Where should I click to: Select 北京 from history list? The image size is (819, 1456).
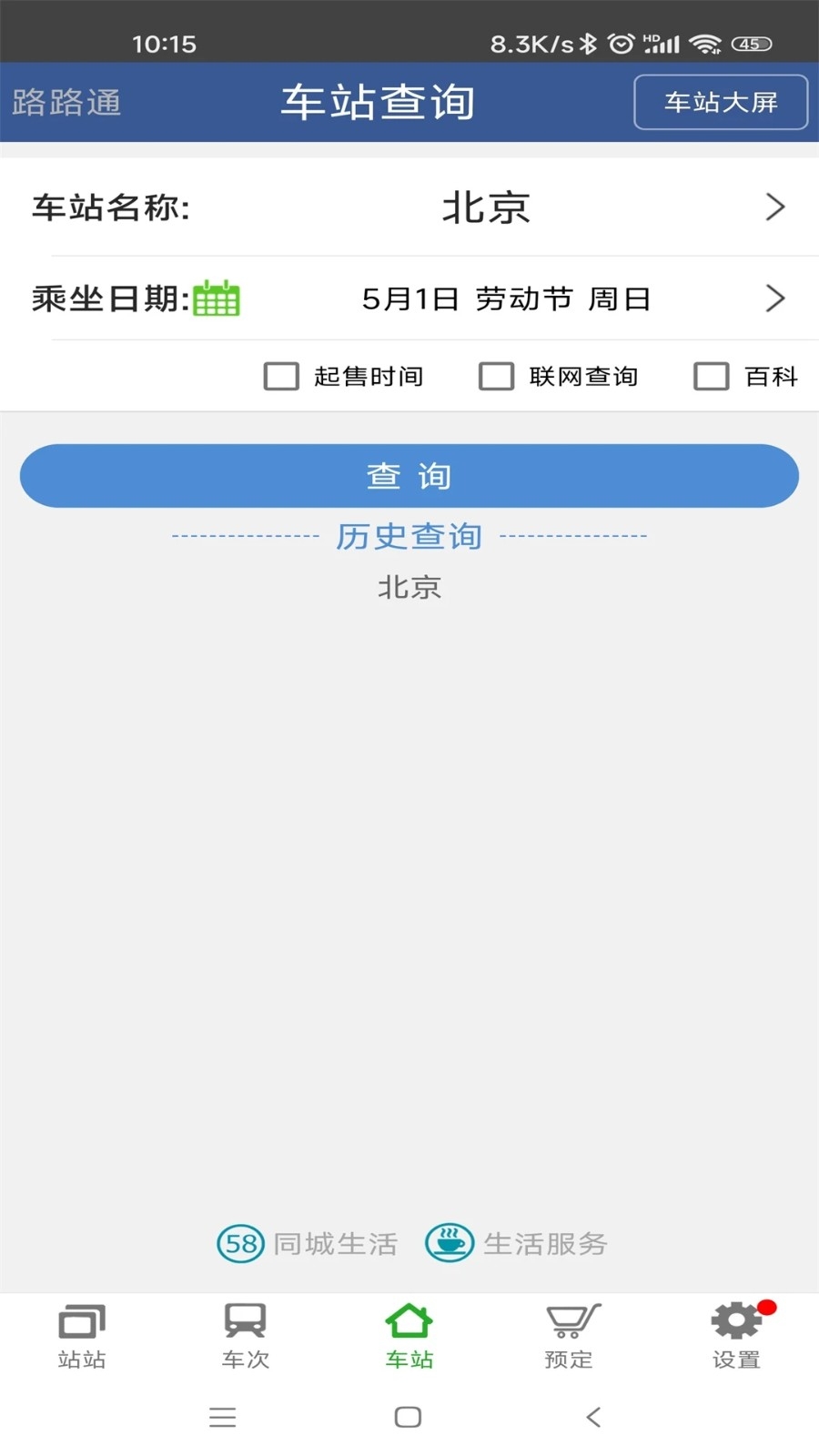[x=409, y=587]
